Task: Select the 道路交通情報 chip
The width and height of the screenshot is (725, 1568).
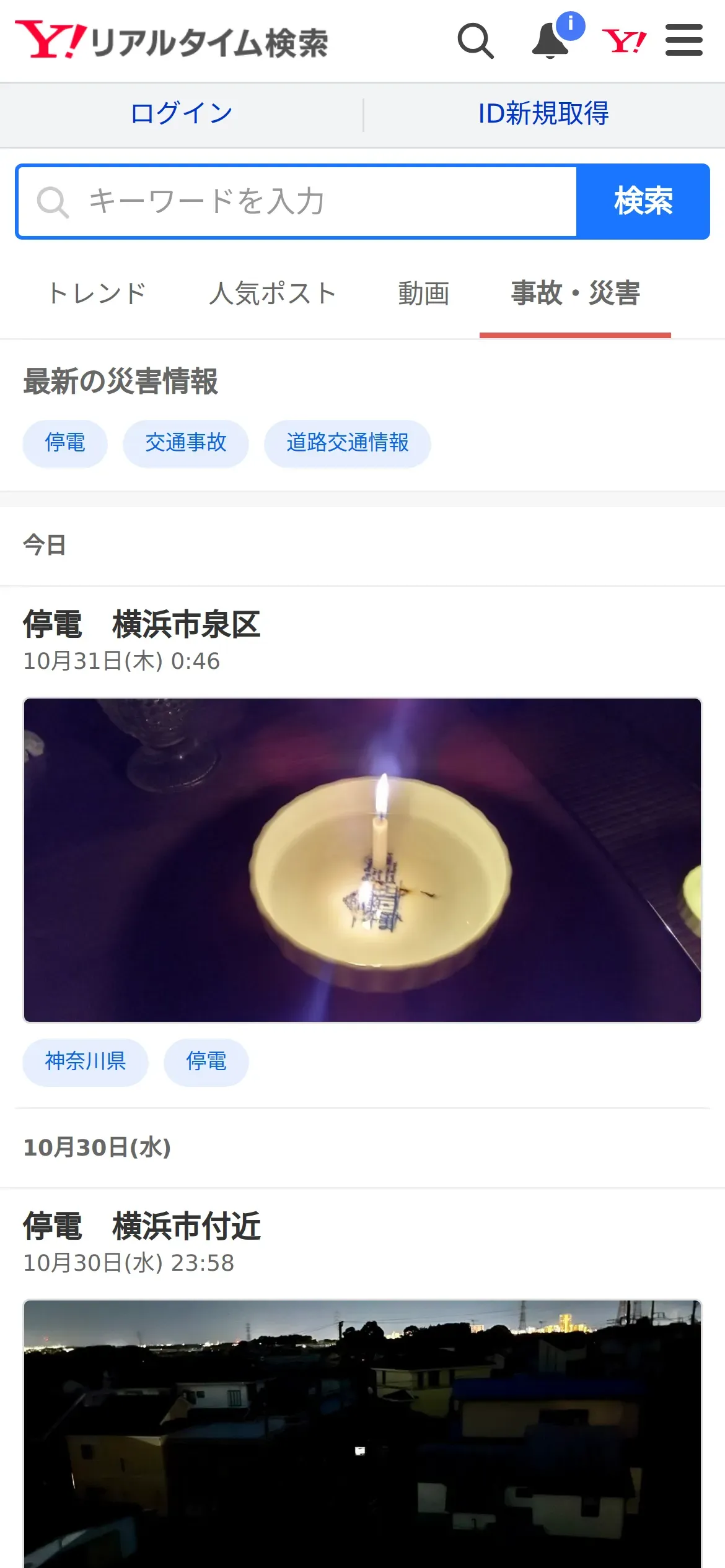Action: click(x=347, y=443)
